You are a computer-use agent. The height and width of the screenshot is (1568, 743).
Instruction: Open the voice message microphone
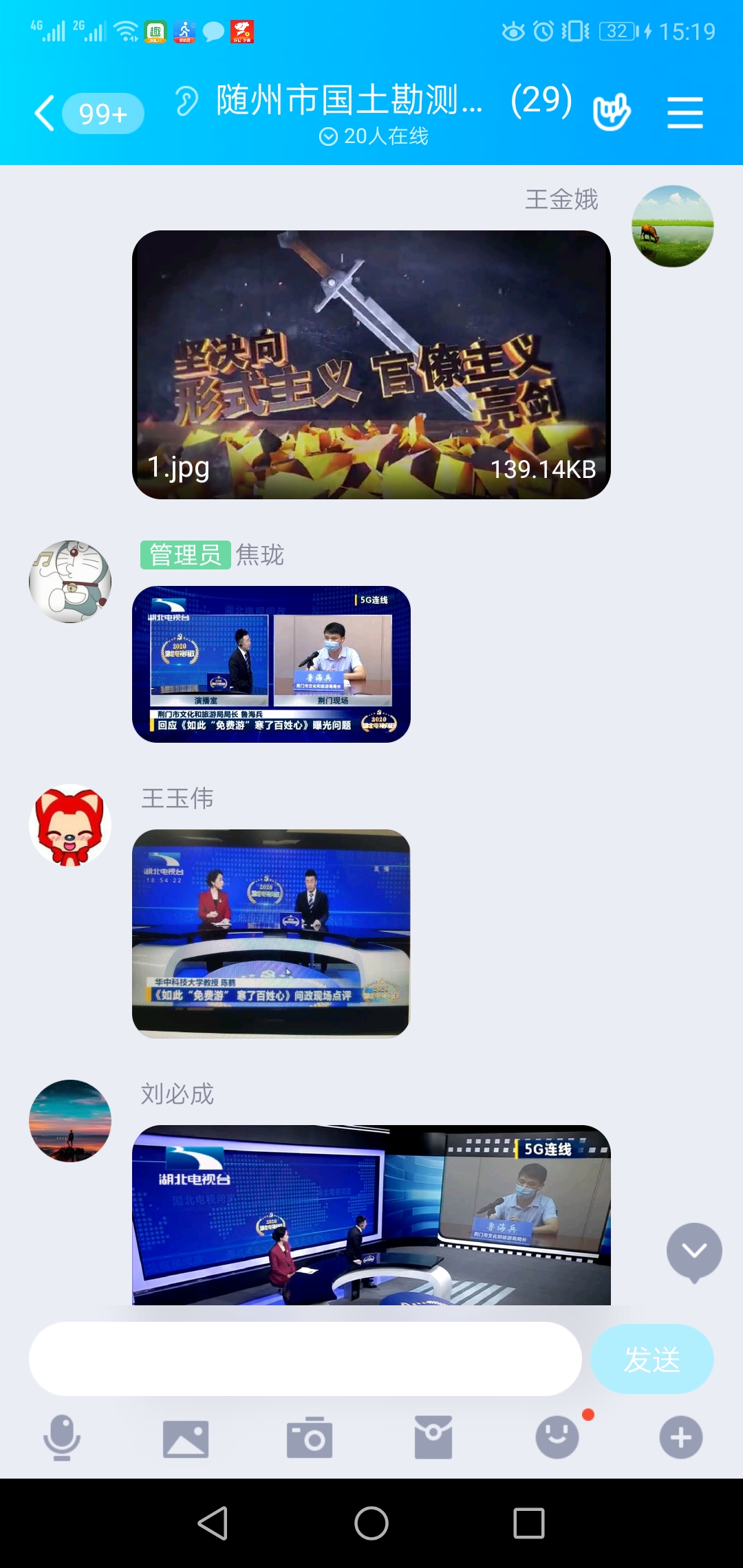click(62, 1437)
